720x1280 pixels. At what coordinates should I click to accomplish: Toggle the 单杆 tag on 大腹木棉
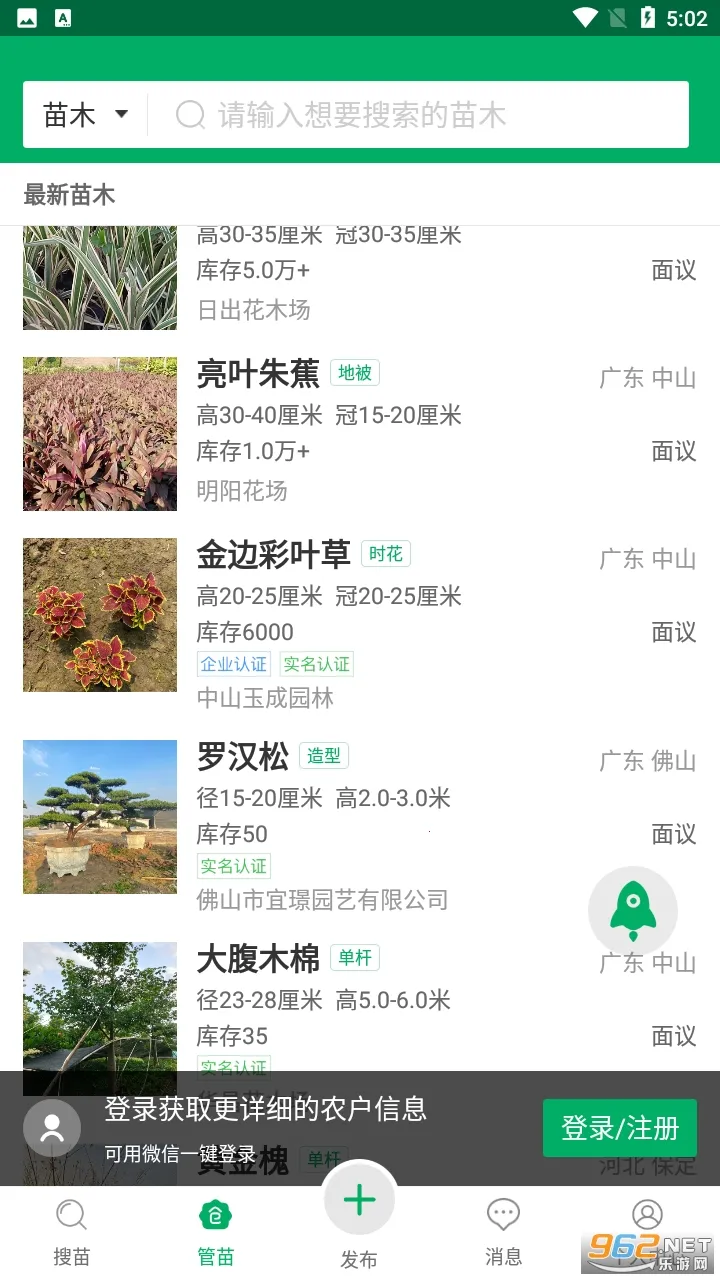356,958
